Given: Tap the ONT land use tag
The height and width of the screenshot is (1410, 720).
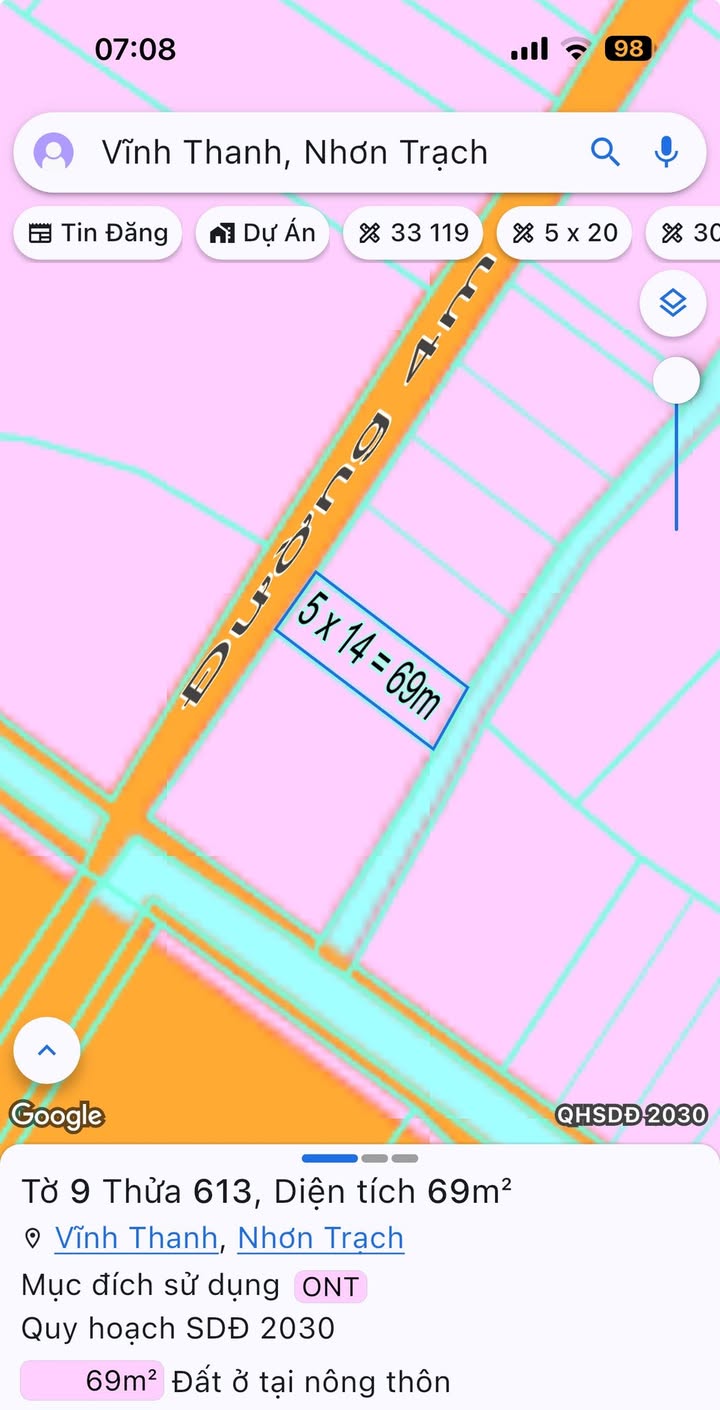Looking at the screenshot, I should coord(330,1287).
